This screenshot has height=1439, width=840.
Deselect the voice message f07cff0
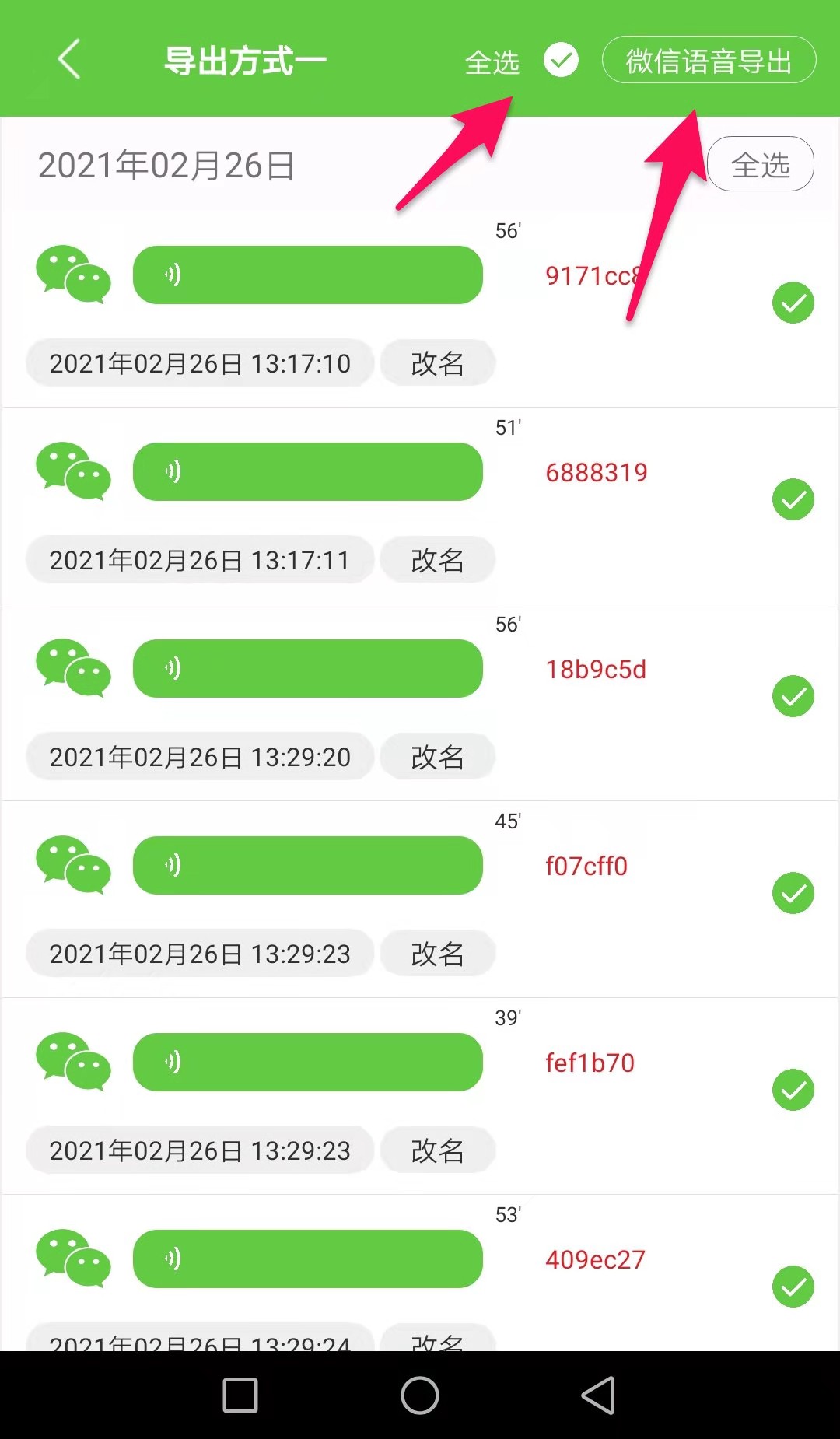click(x=793, y=893)
